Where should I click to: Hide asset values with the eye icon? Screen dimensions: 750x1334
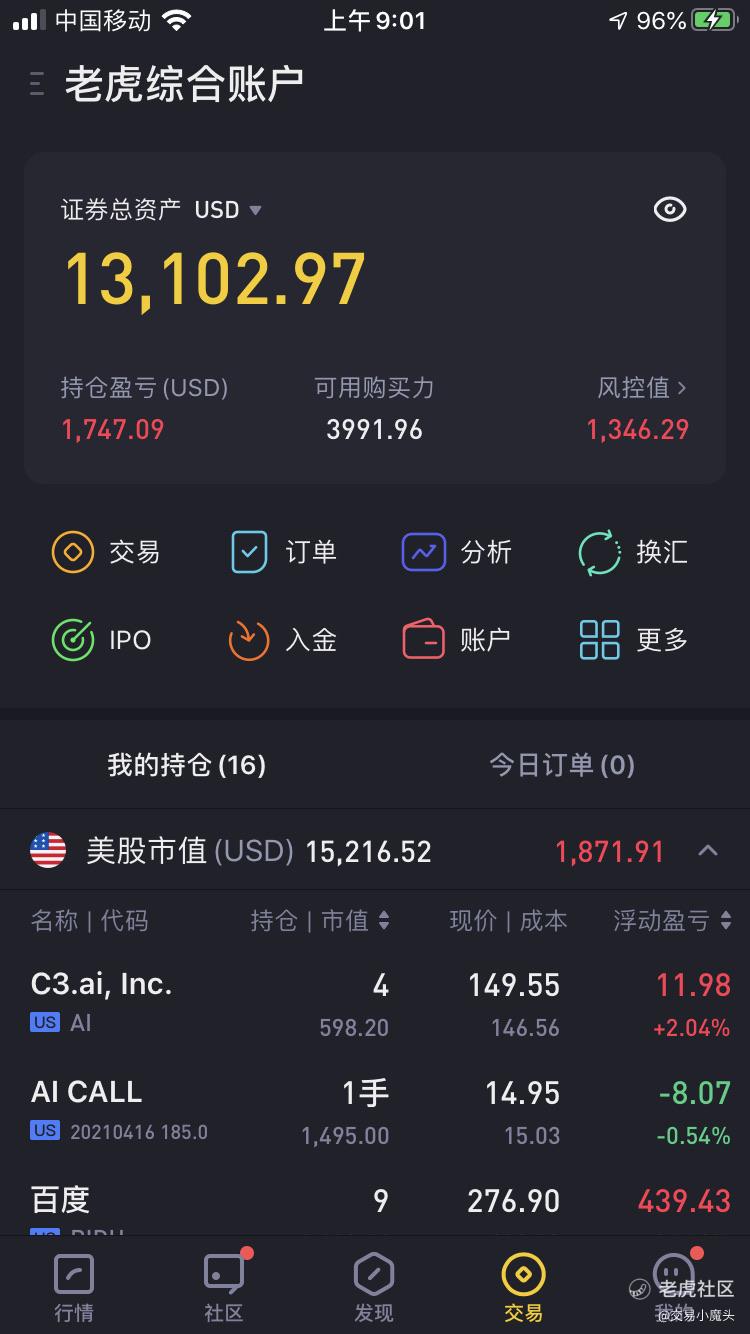coord(670,209)
